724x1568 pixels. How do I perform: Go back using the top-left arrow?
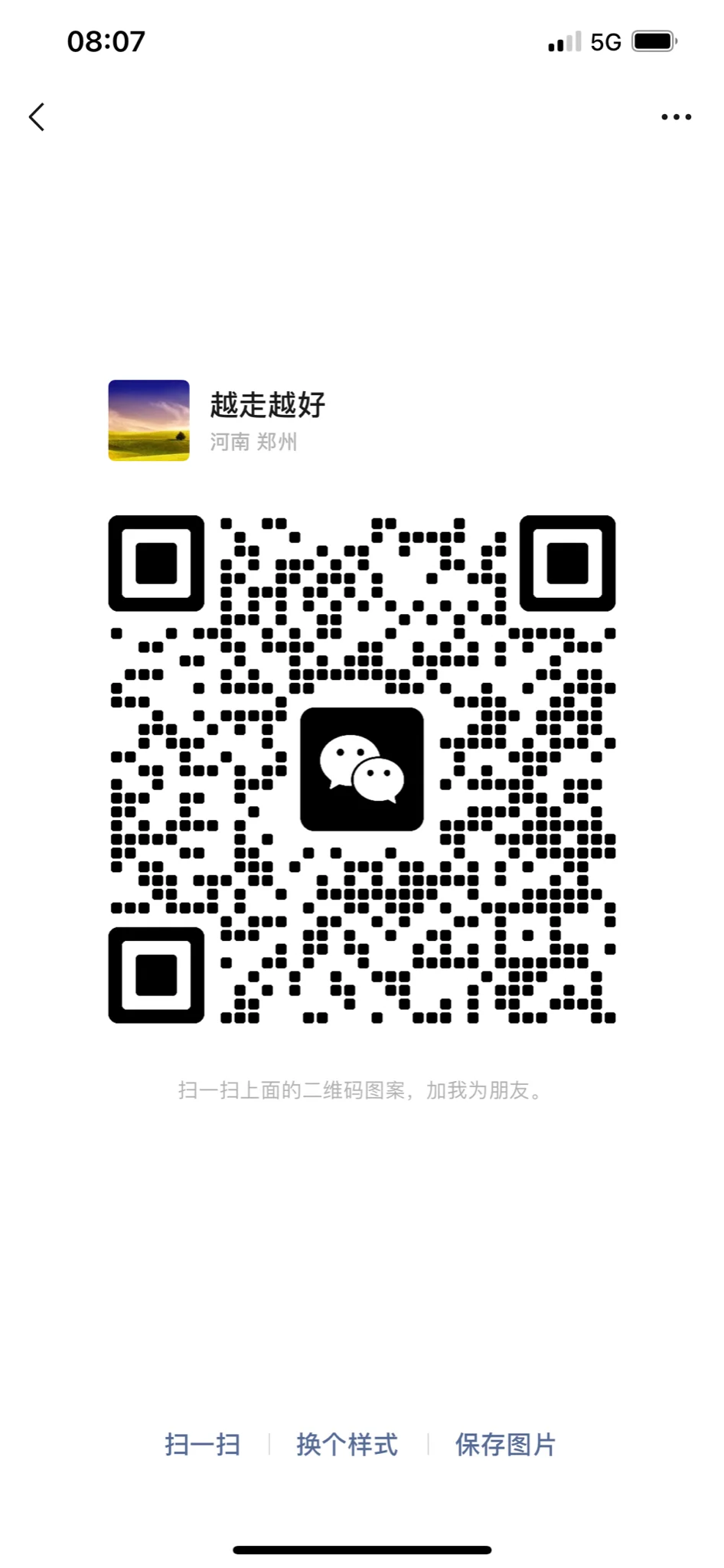pyautogui.click(x=37, y=117)
